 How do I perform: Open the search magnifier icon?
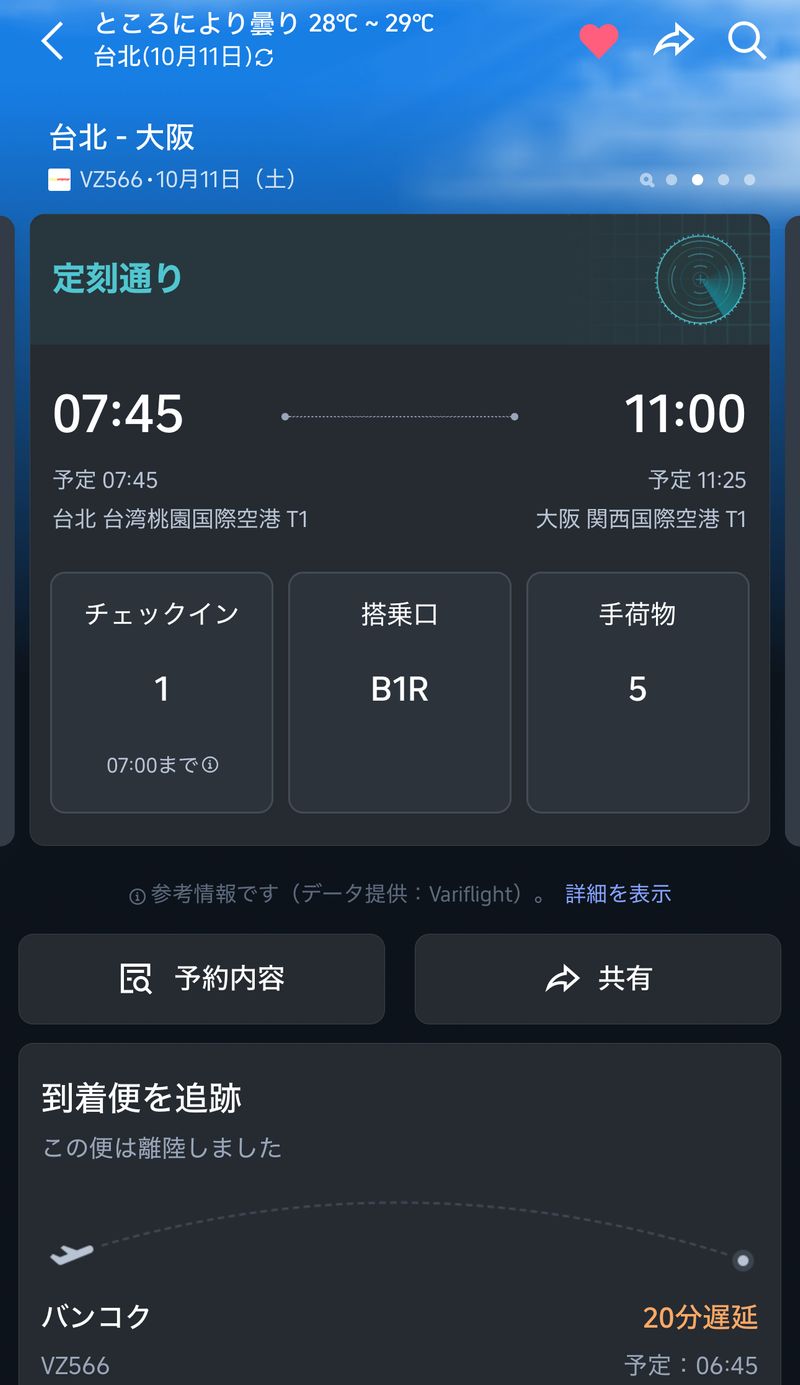746,41
